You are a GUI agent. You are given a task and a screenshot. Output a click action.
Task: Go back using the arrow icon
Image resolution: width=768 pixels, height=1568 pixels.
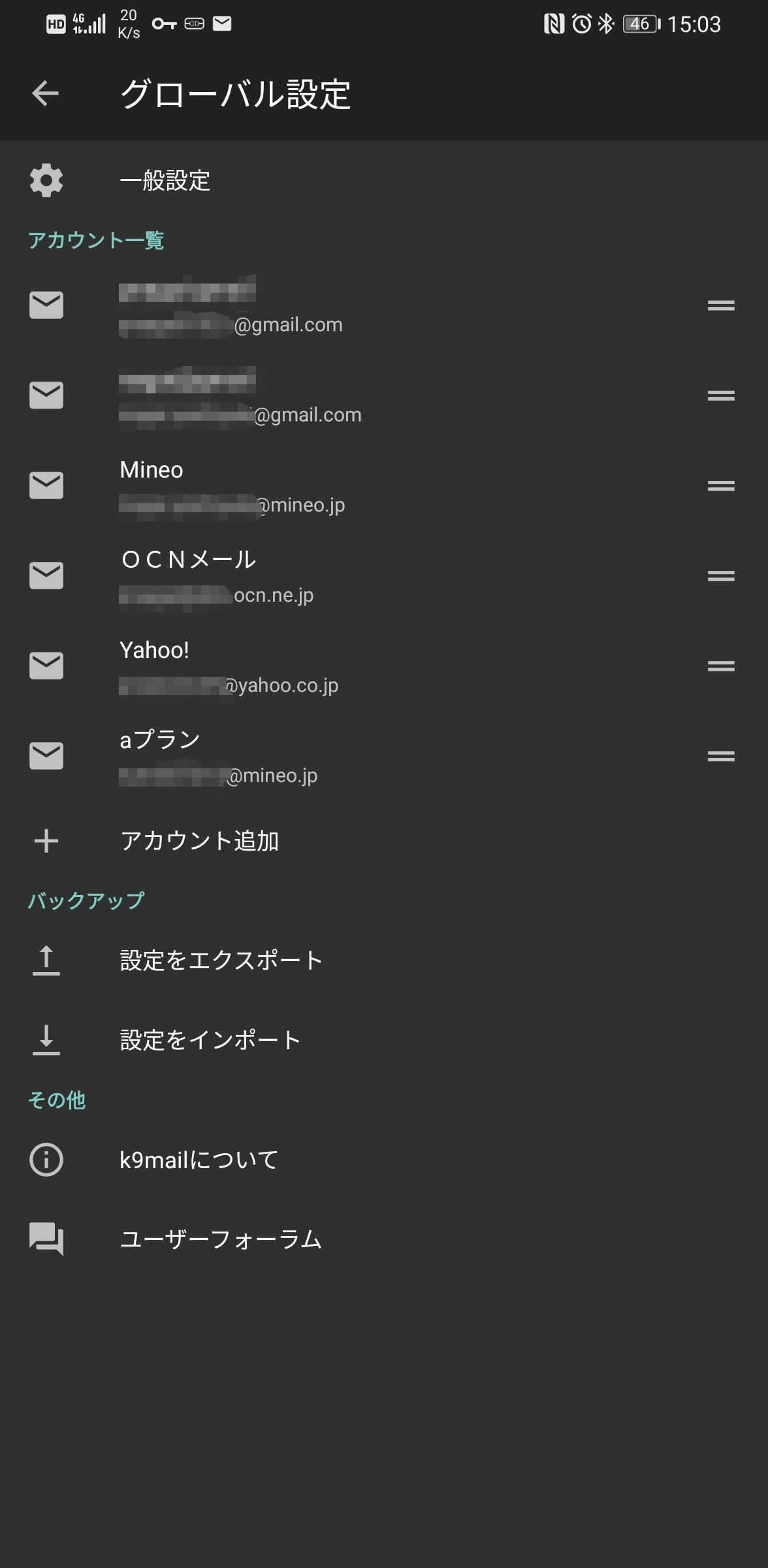45,93
